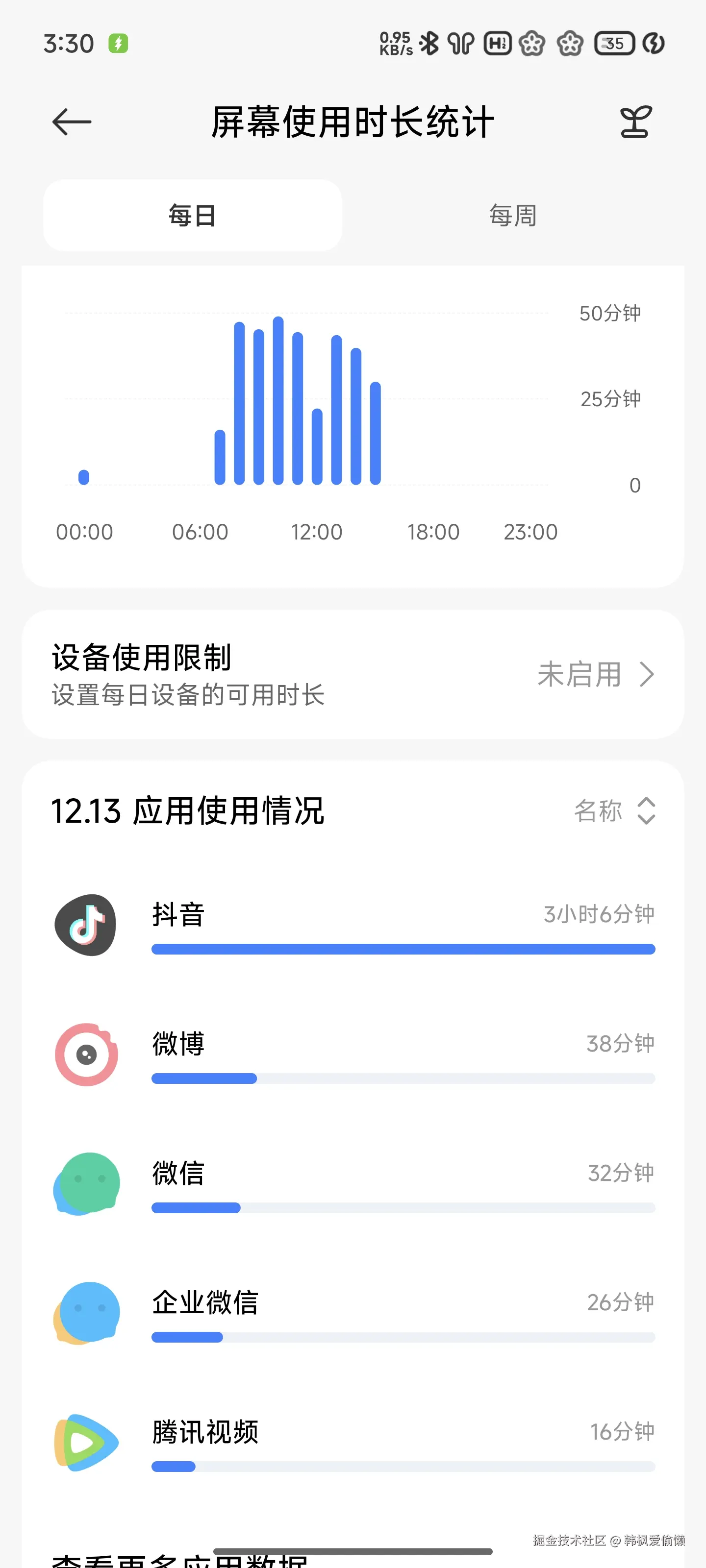Expand the device usage limit chevron
The image size is (706, 1568).
[x=648, y=674]
